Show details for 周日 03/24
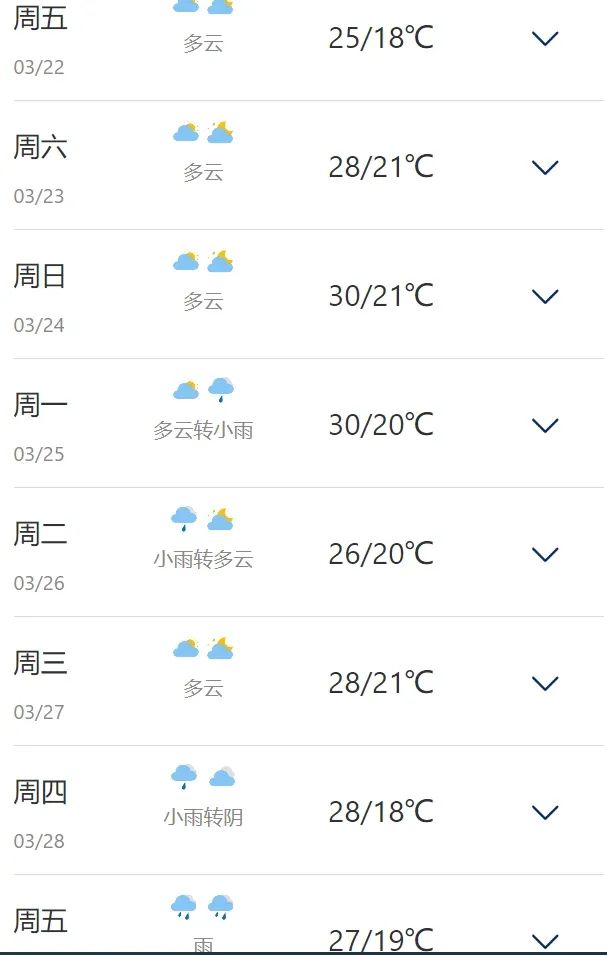The height and width of the screenshot is (955, 607). (545, 297)
